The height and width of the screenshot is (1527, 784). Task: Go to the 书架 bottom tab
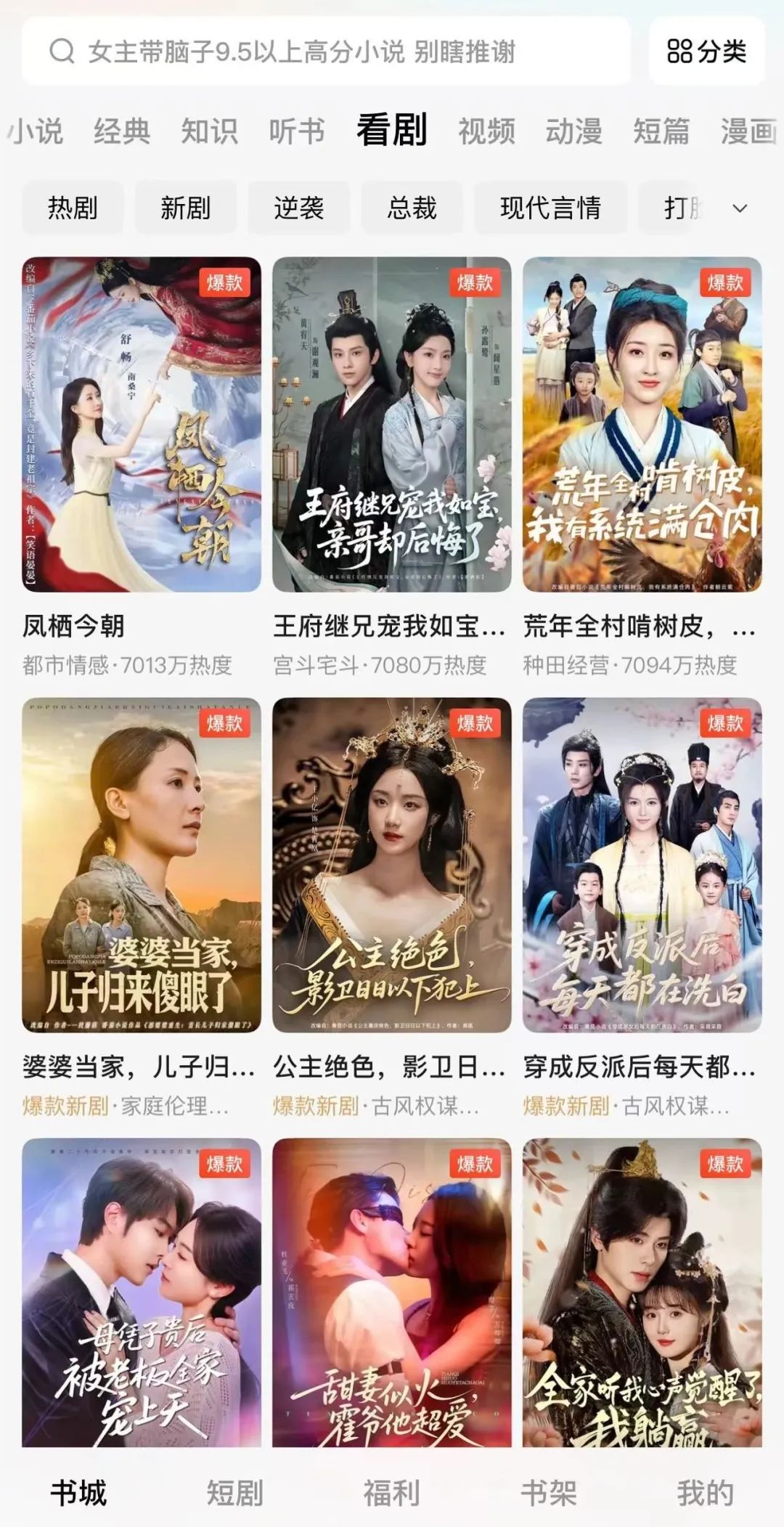point(548,1493)
